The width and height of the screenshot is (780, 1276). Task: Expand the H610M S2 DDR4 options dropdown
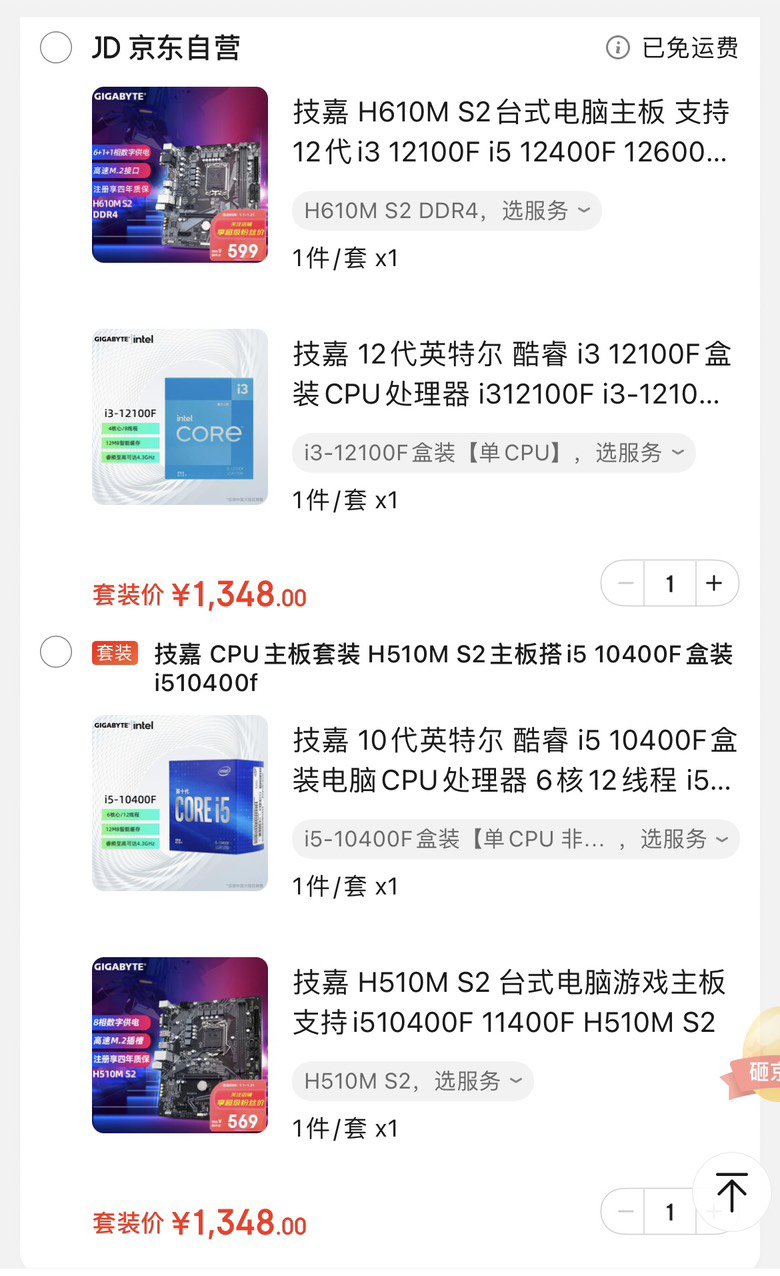click(446, 211)
